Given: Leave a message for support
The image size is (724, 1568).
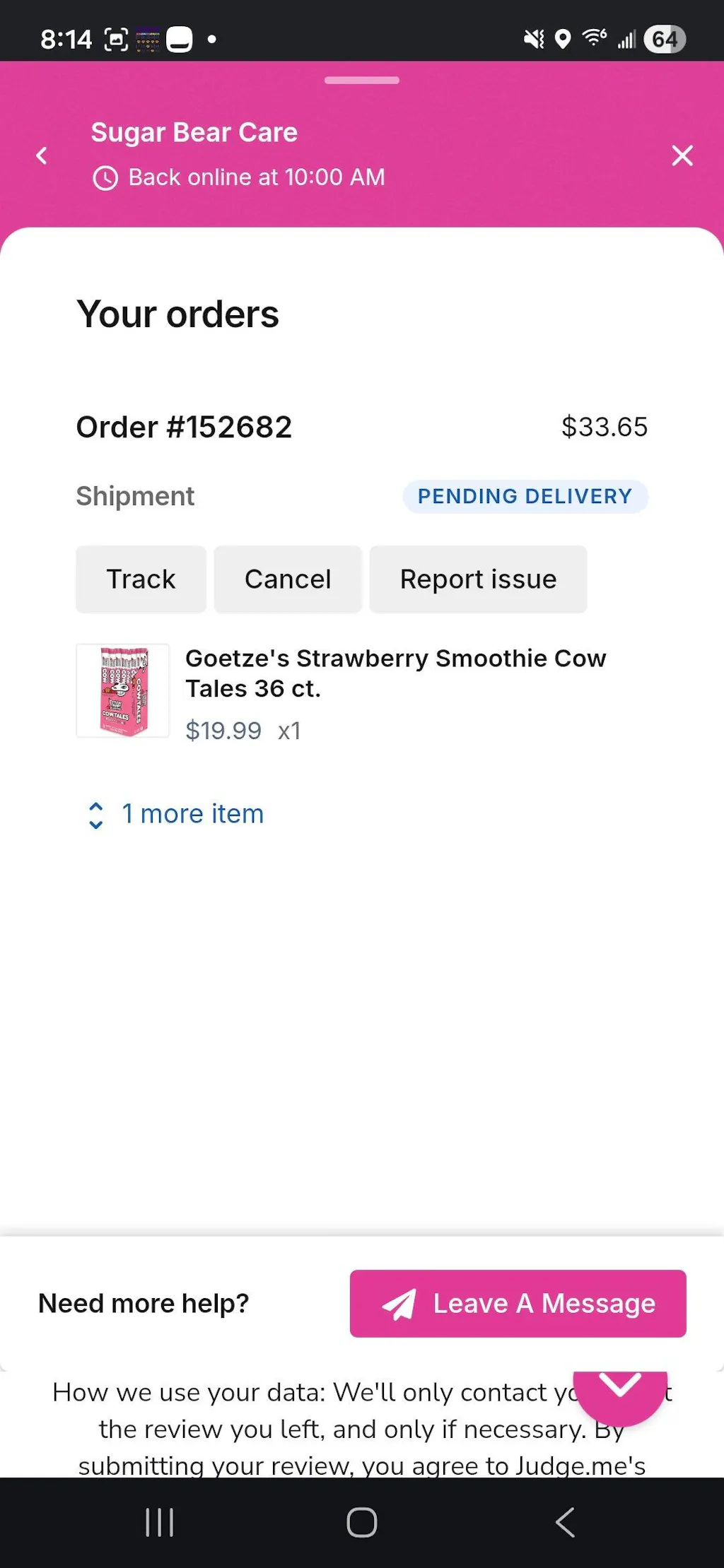Looking at the screenshot, I should (518, 1303).
